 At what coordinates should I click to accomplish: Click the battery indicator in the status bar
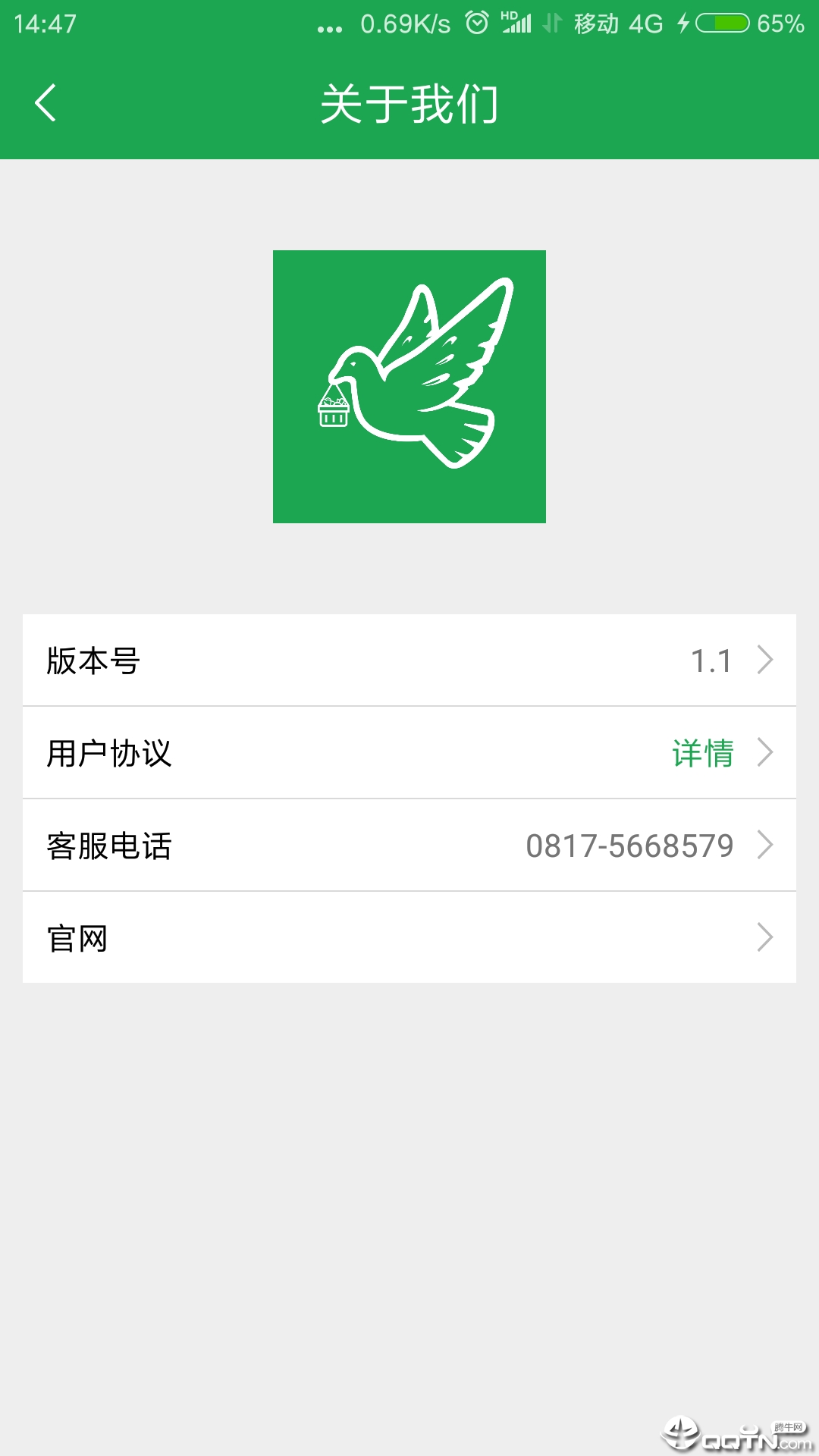[x=720, y=23]
